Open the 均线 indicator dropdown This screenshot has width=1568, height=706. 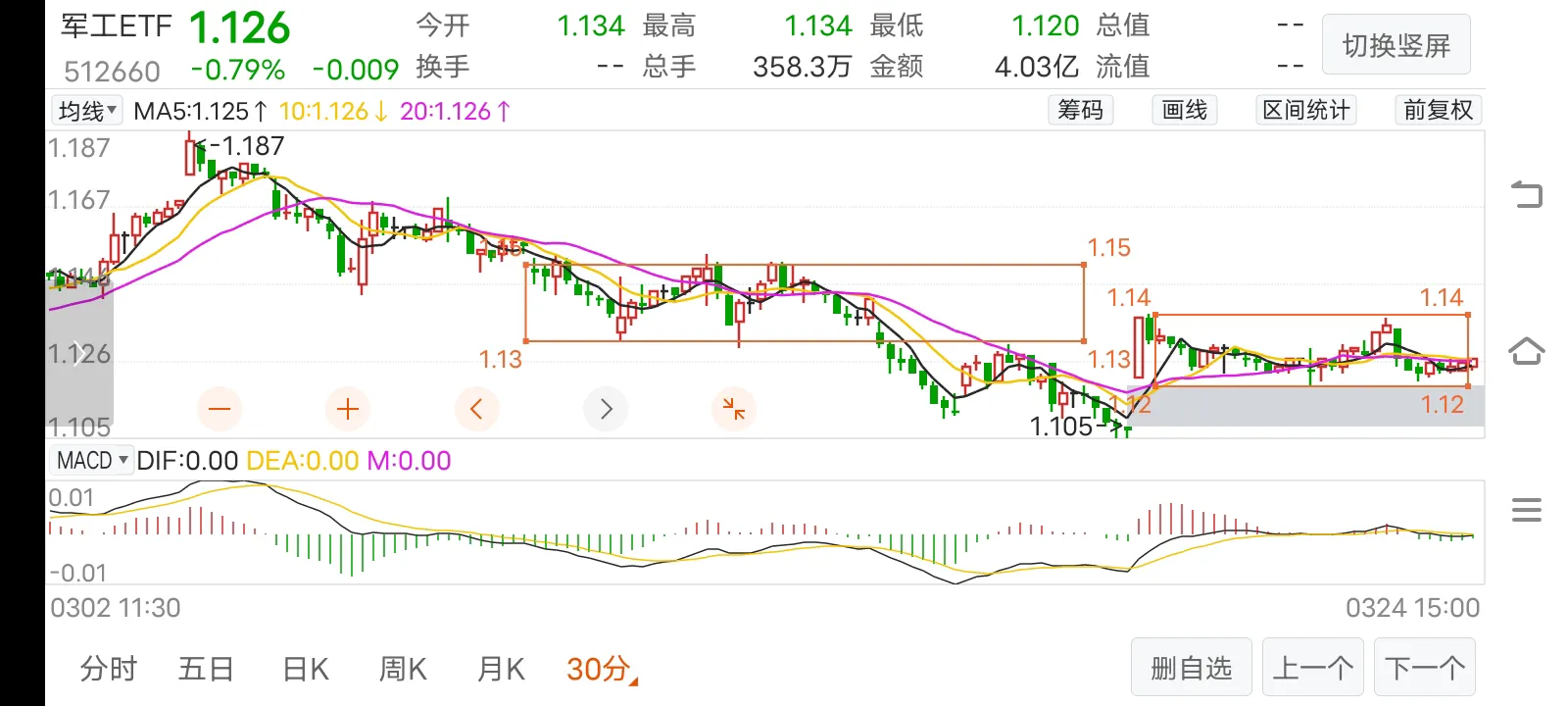[x=86, y=111]
